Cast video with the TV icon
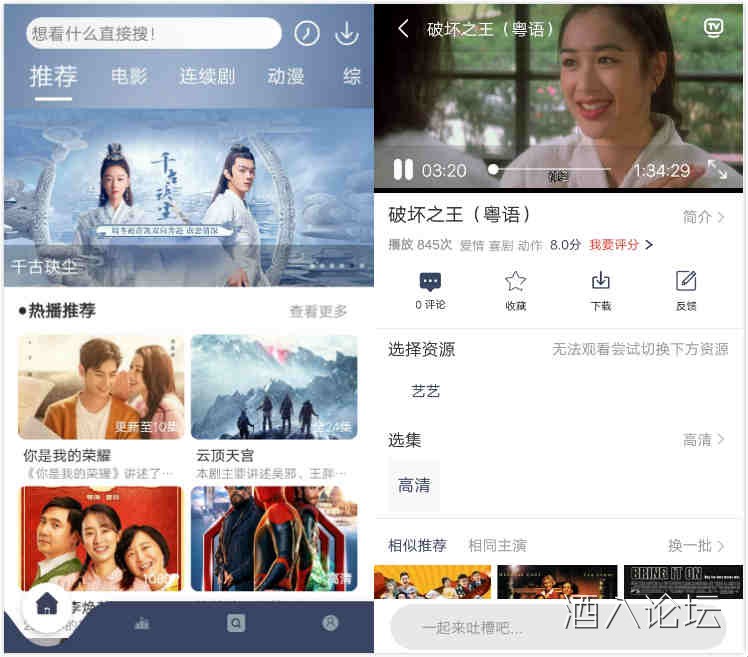The width and height of the screenshot is (748, 657). click(713, 28)
